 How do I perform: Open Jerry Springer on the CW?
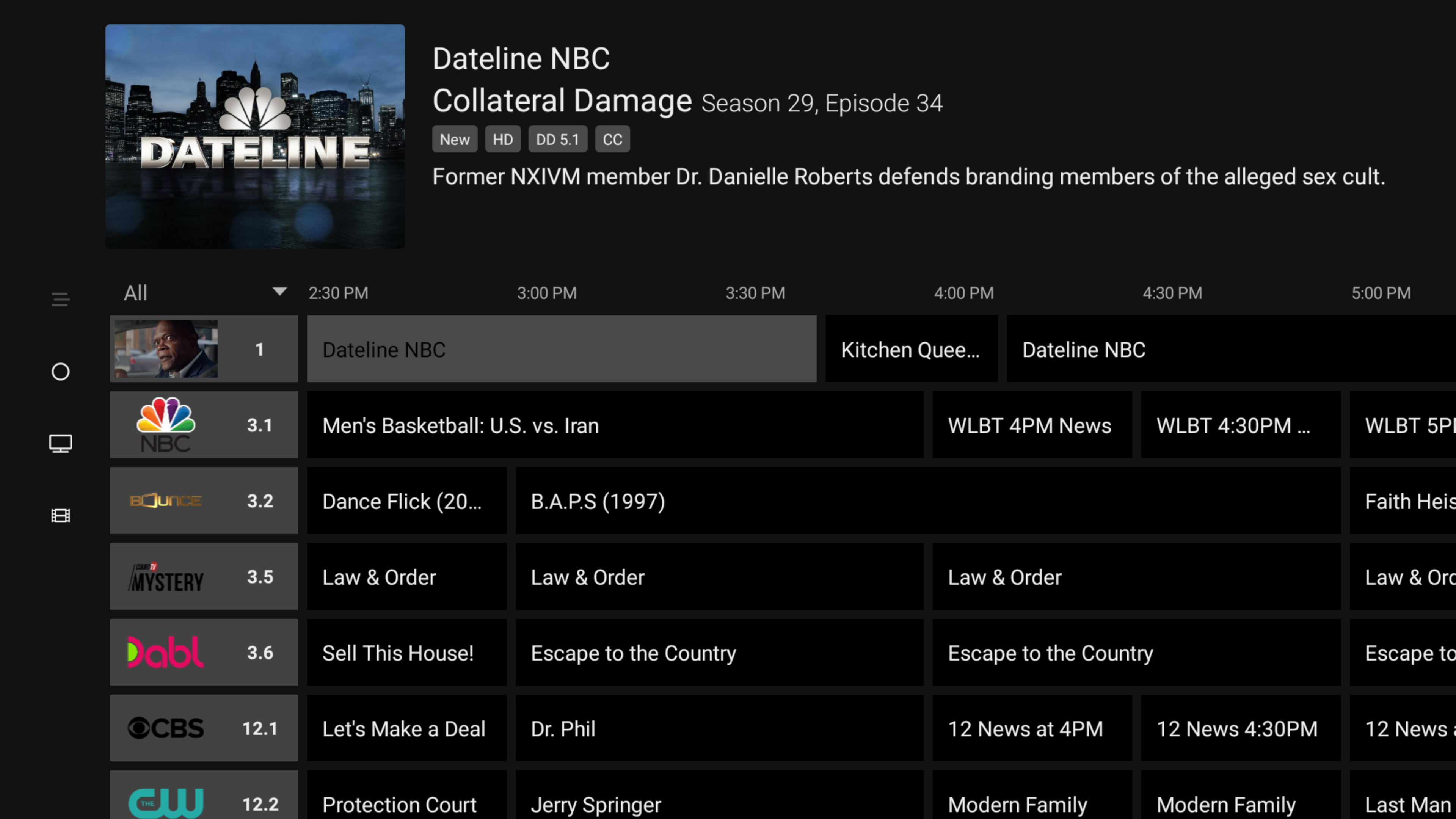tap(719, 803)
